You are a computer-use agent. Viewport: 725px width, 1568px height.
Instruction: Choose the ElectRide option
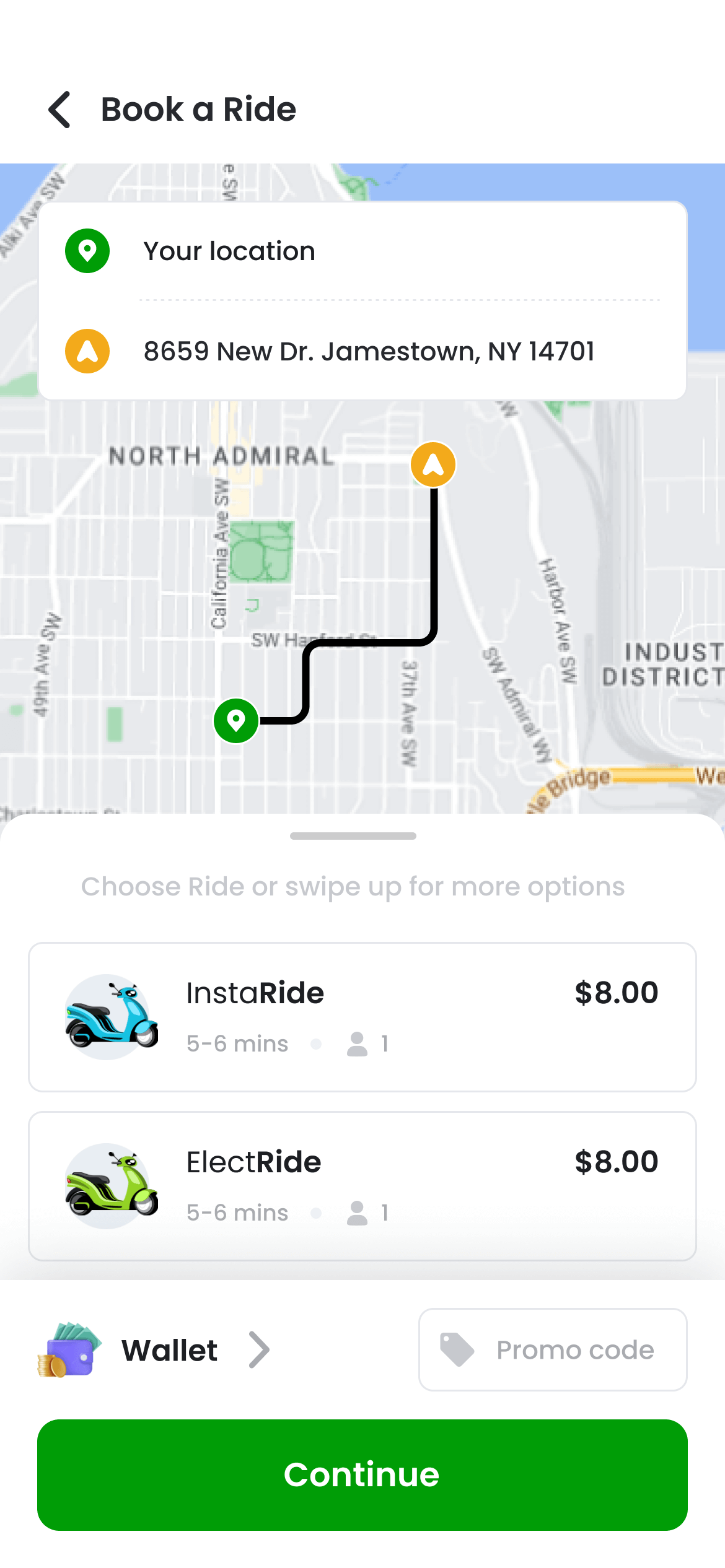coord(362,1186)
